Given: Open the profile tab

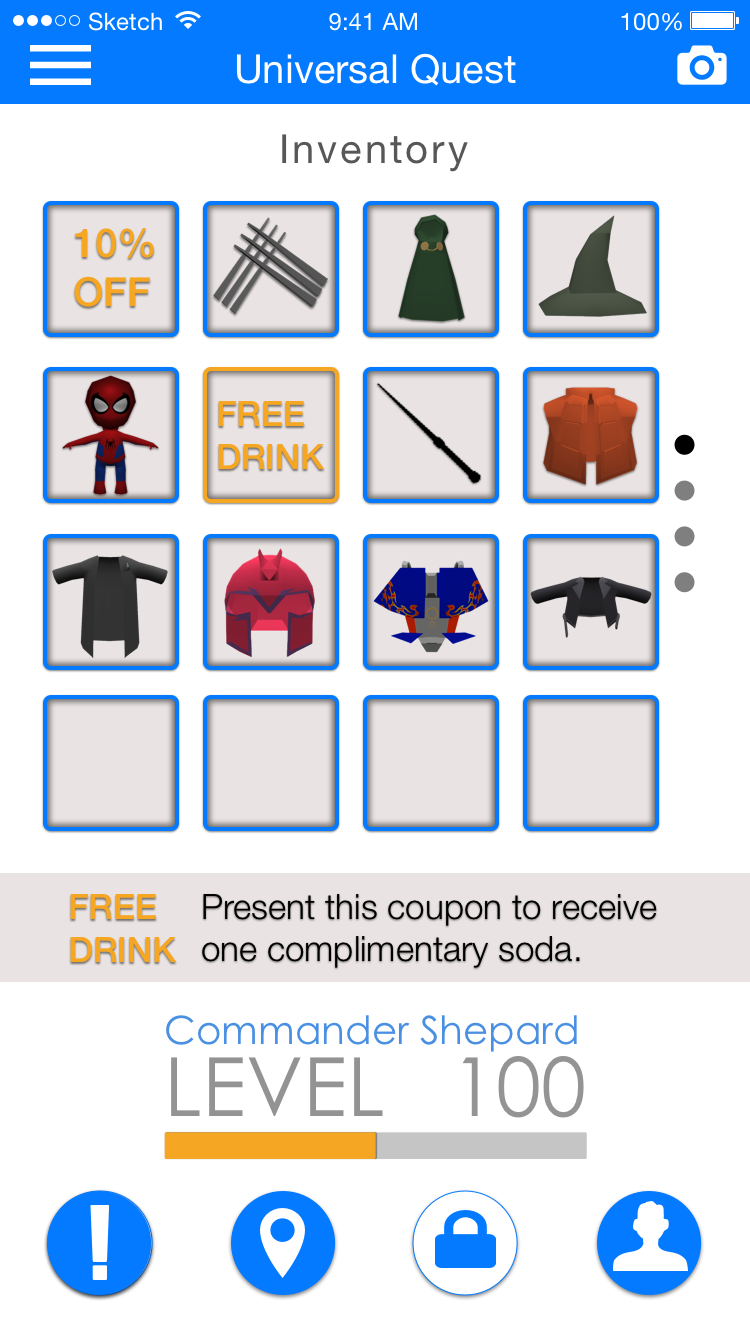Looking at the screenshot, I should point(649,1243).
